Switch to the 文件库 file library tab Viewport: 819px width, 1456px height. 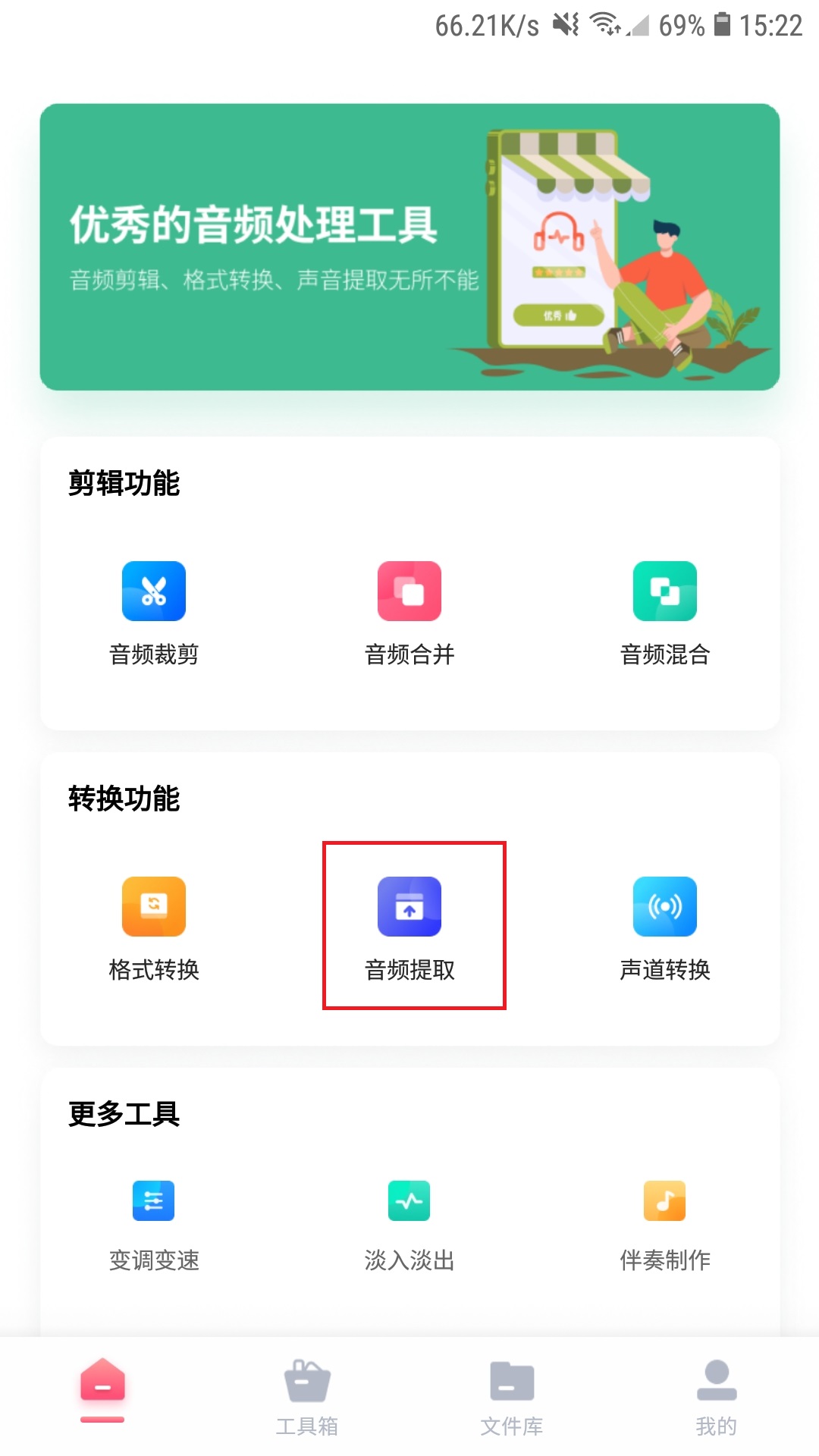coord(512,1397)
